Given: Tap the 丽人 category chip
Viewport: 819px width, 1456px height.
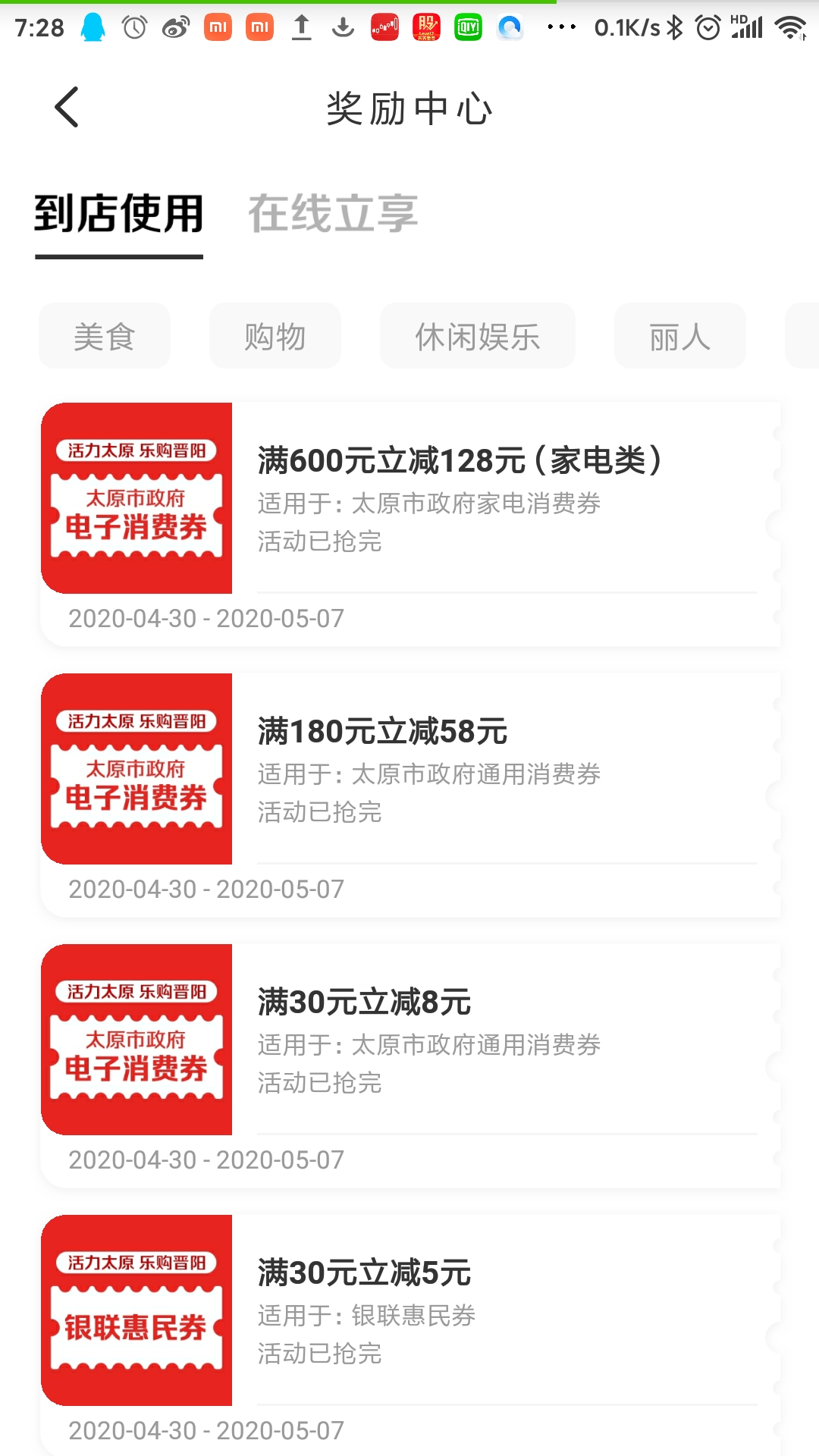Looking at the screenshot, I should pyautogui.click(x=679, y=336).
